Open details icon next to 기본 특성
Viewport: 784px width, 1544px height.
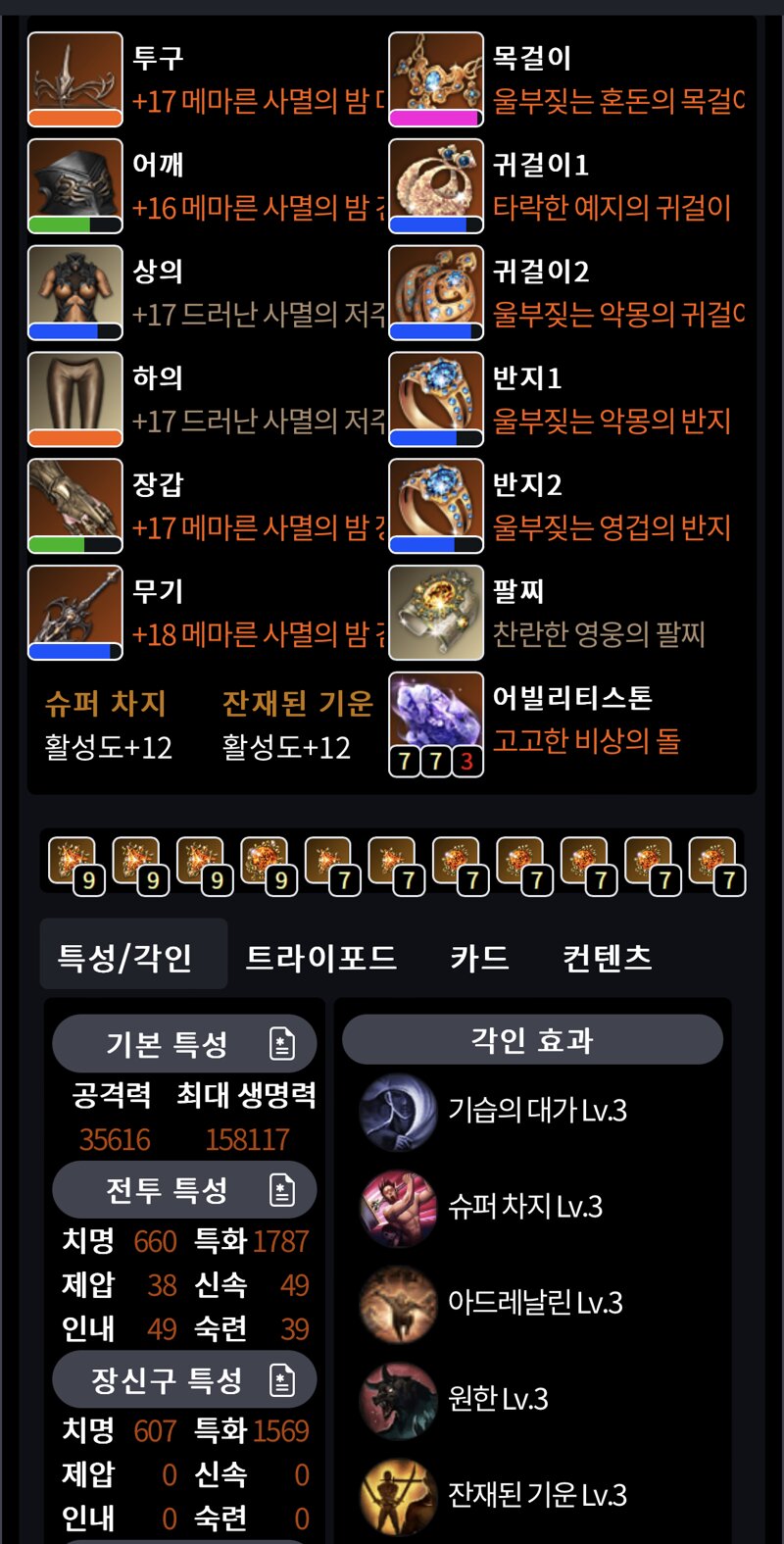(282, 1044)
